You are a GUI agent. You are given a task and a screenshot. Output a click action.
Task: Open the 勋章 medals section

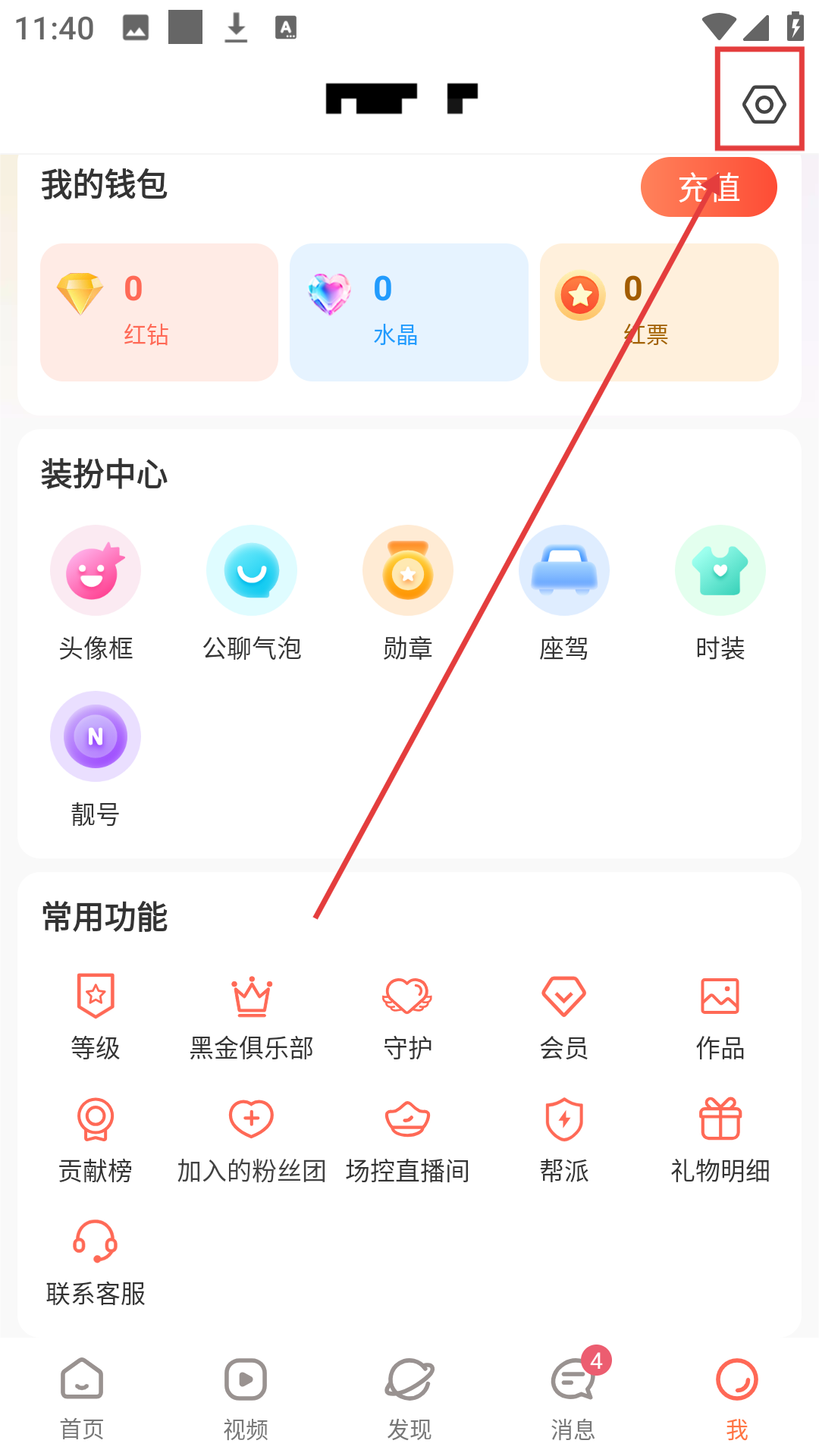[408, 592]
